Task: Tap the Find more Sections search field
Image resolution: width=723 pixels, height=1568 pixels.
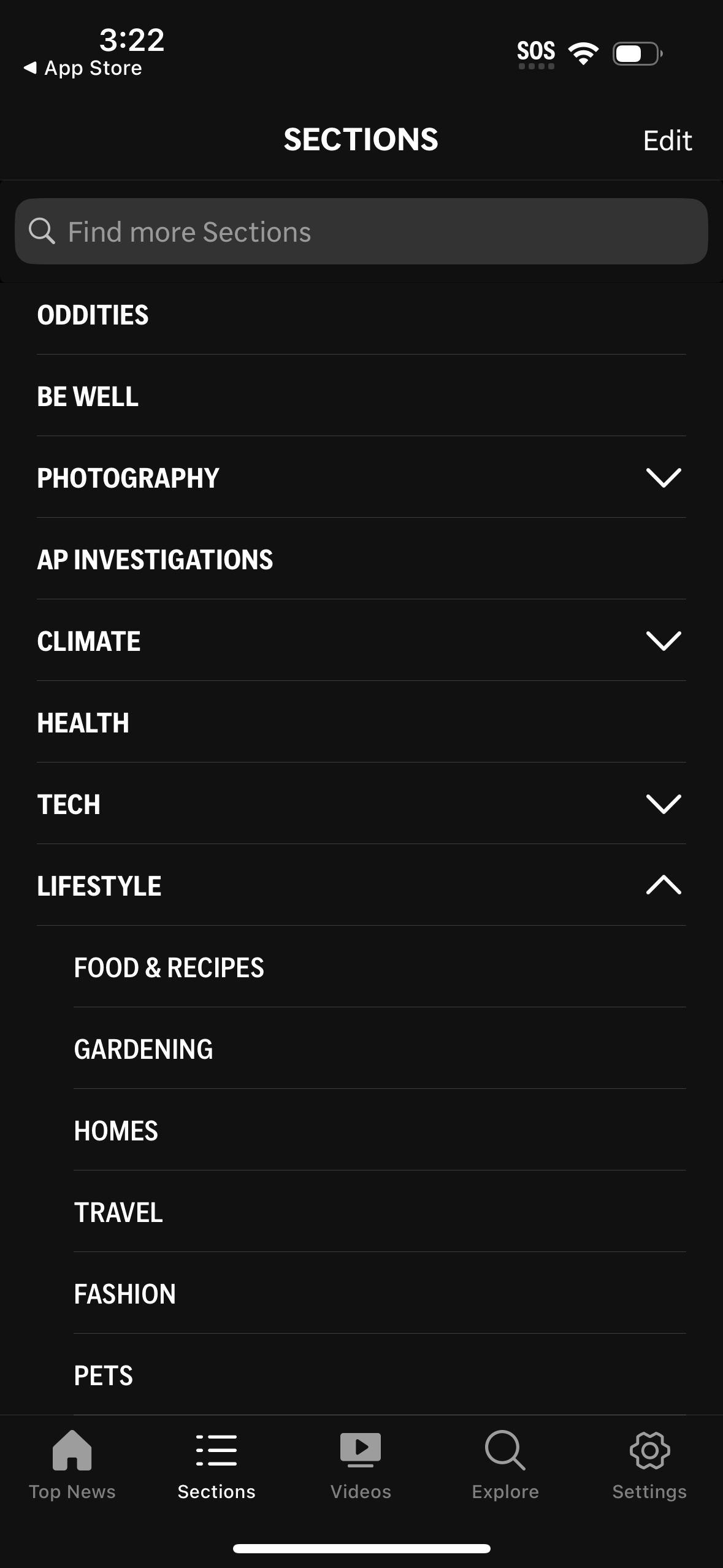Action: pos(362,231)
